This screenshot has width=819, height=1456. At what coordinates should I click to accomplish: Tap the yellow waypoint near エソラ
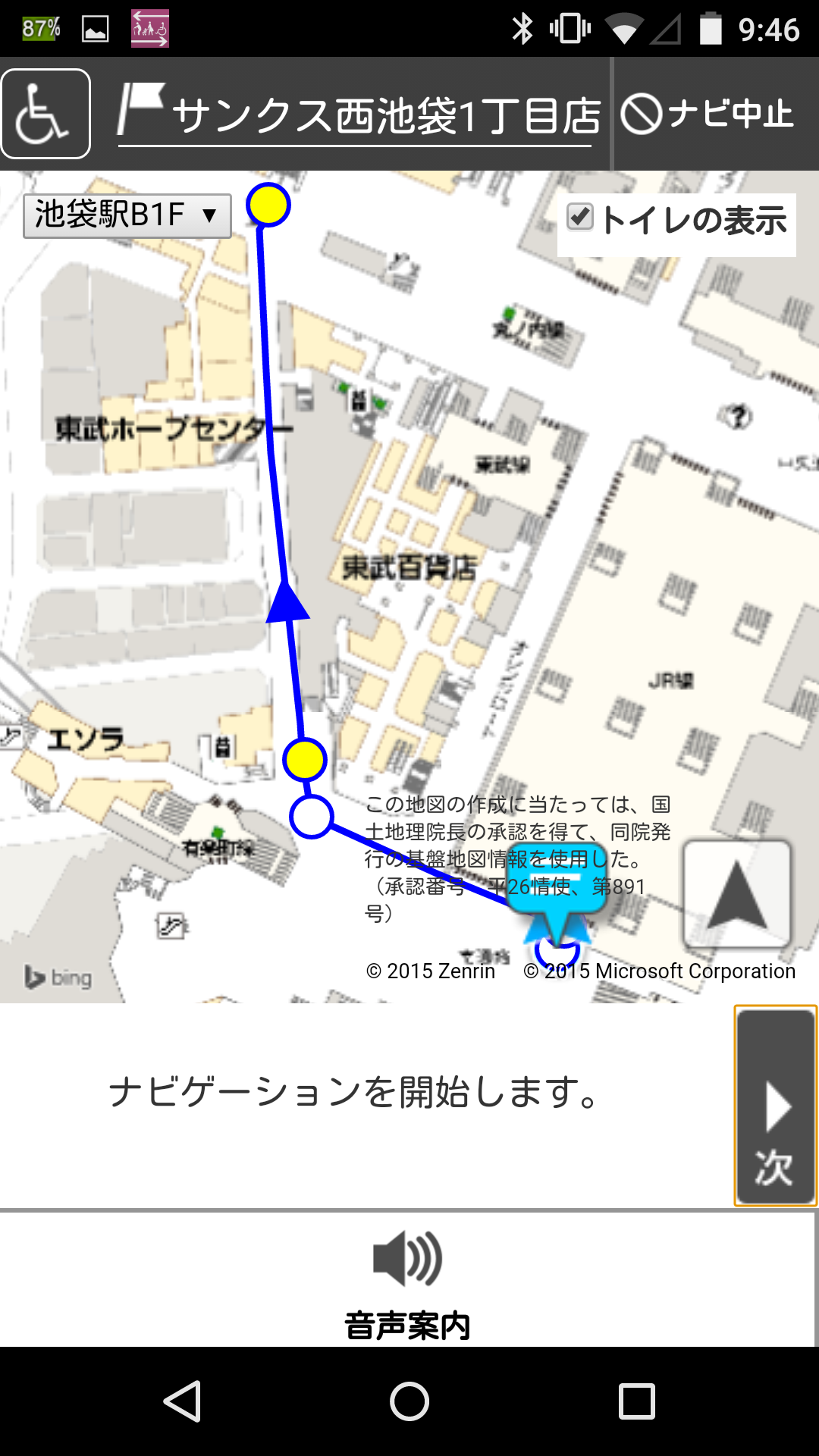tap(305, 759)
